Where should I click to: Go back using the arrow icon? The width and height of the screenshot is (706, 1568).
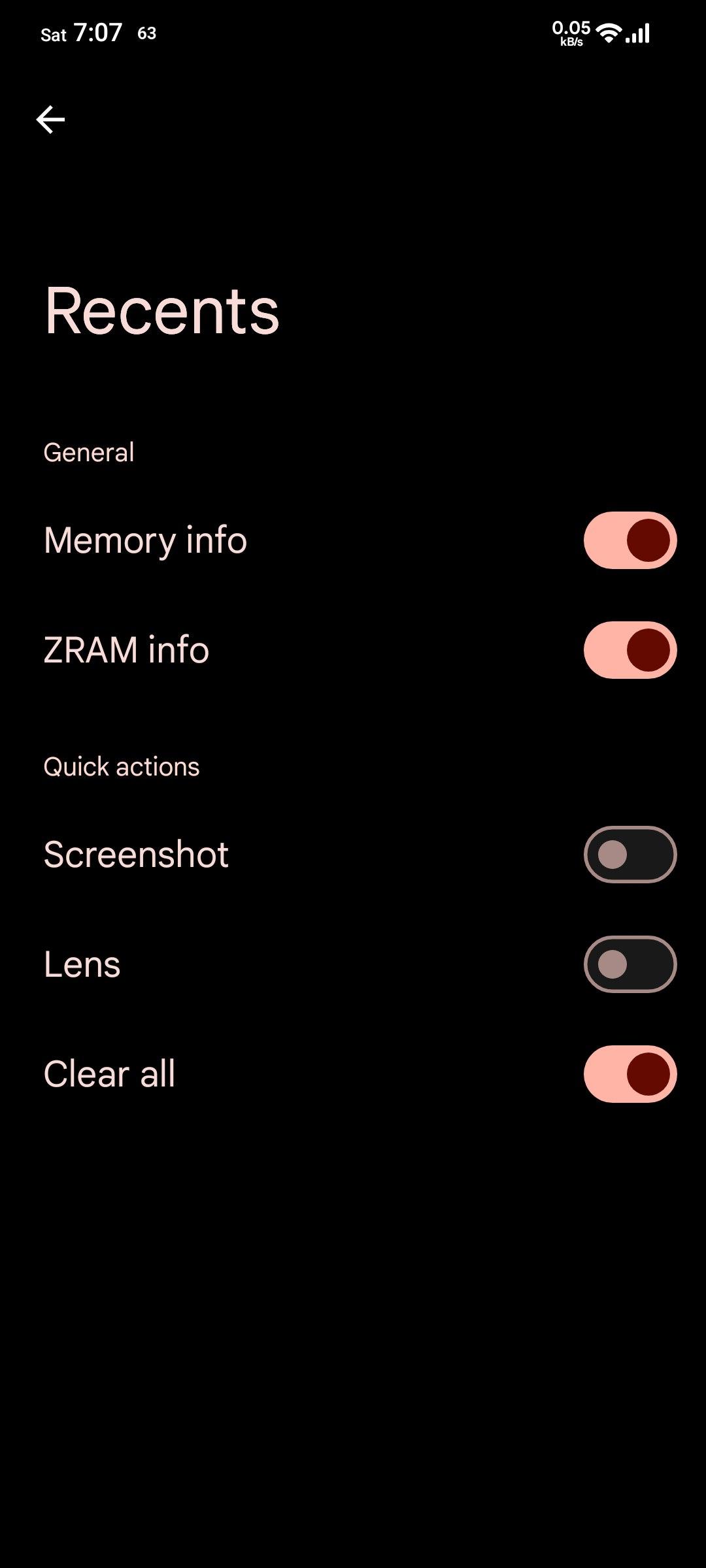pyautogui.click(x=50, y=120)
